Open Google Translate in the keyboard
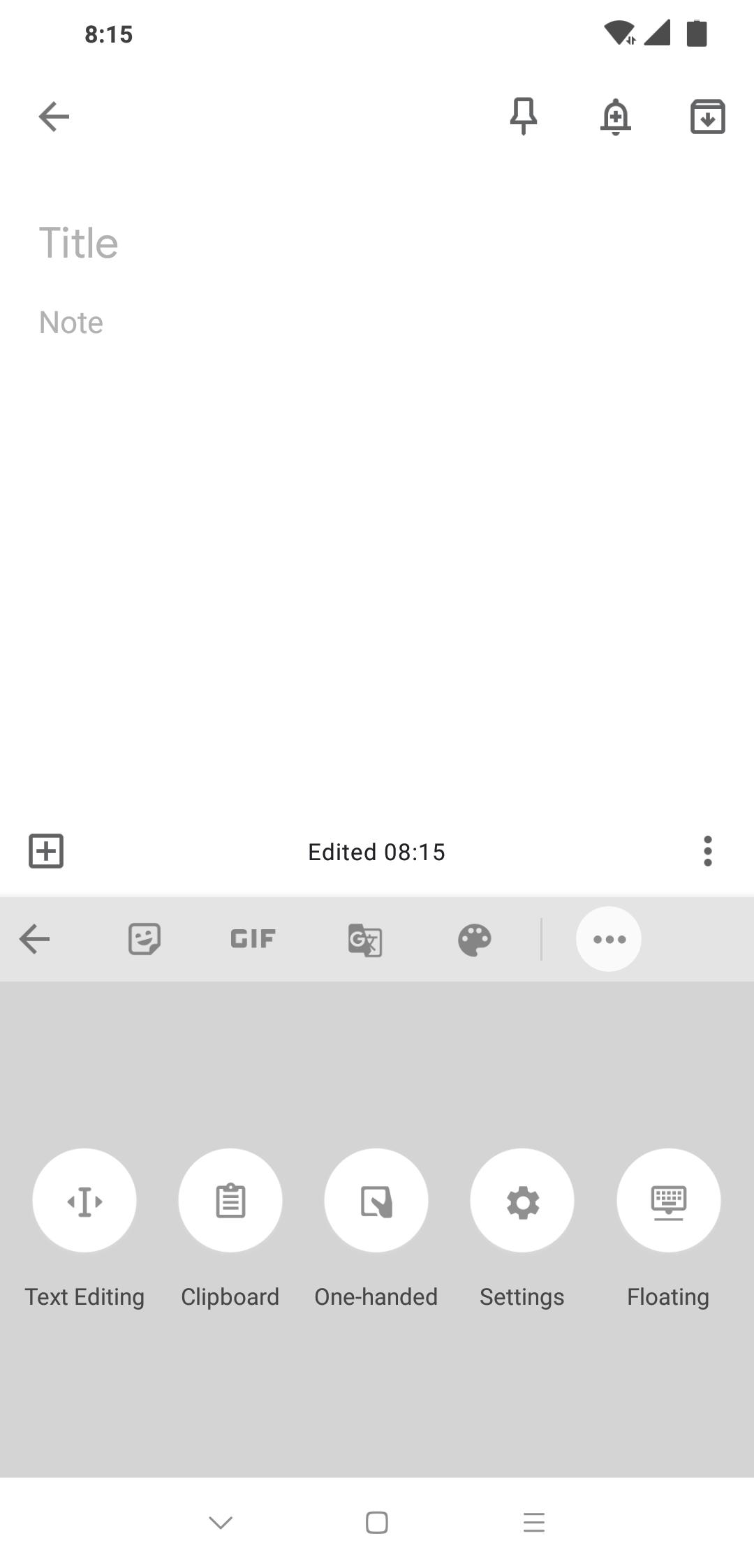 365,940
